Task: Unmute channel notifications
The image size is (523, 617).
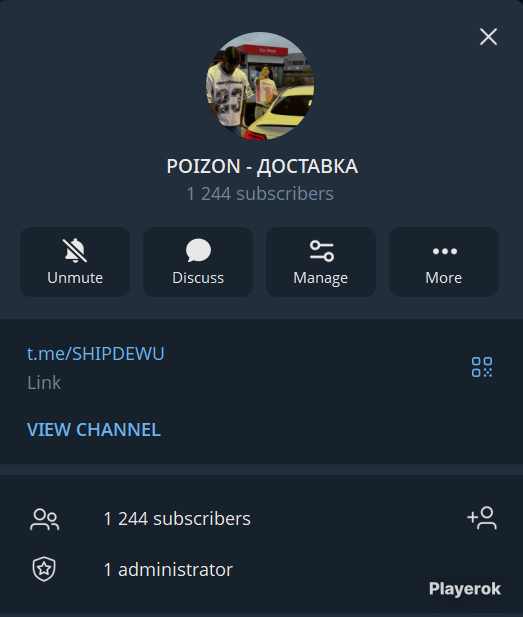Action: coord(75,262)
